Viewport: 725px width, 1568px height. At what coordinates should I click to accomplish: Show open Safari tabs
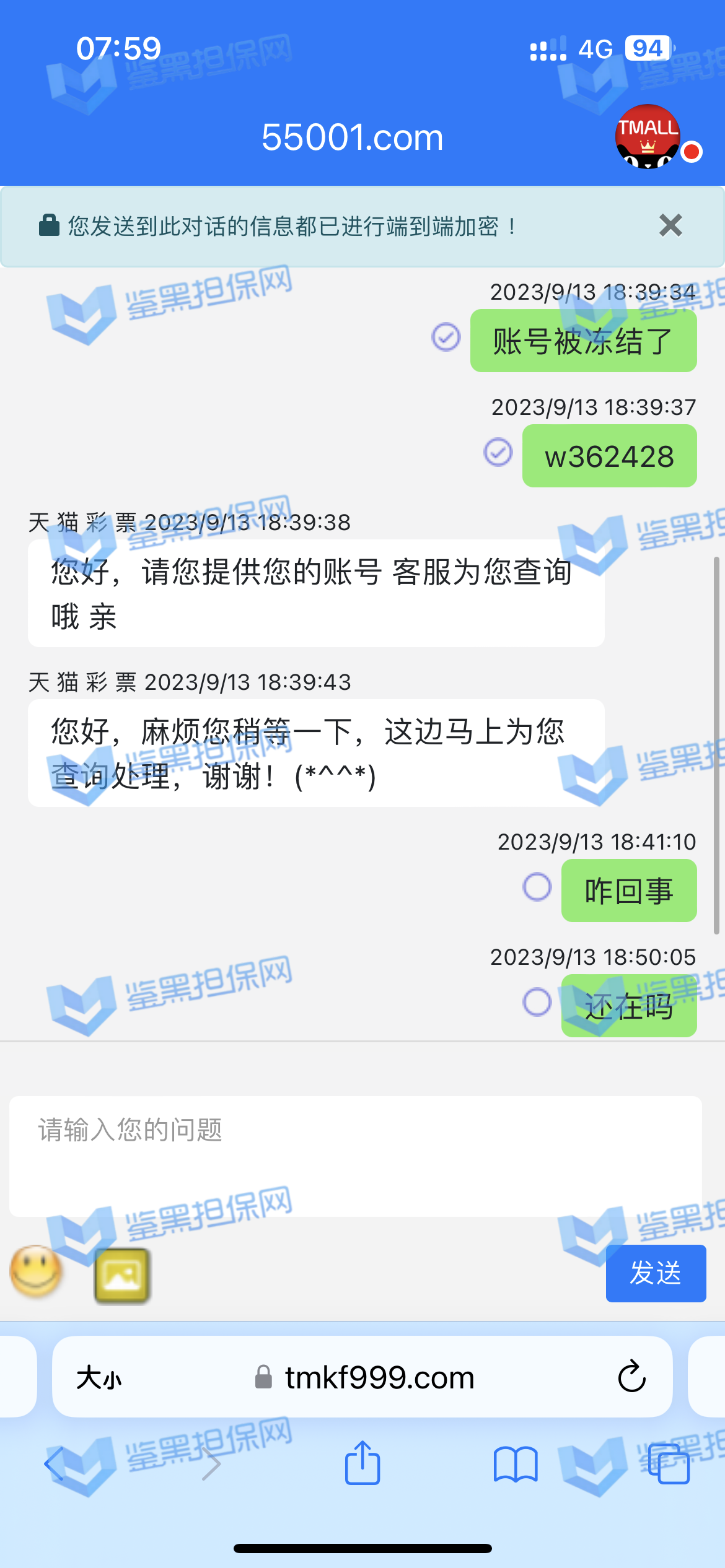coord(668,1464)
